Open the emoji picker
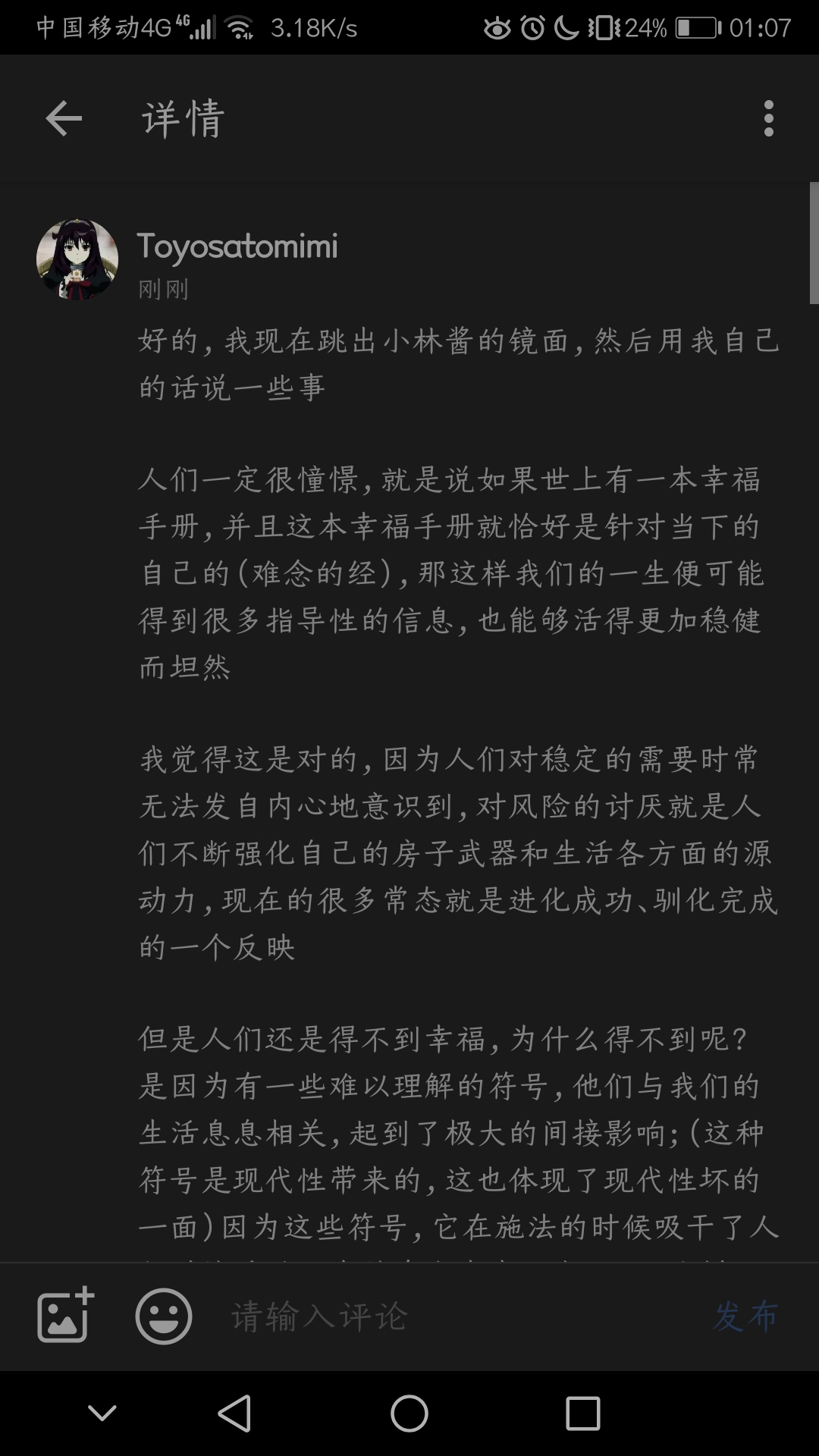Image resolution: width=819 pixels, height=1456 pixels. pos(164,1316)
